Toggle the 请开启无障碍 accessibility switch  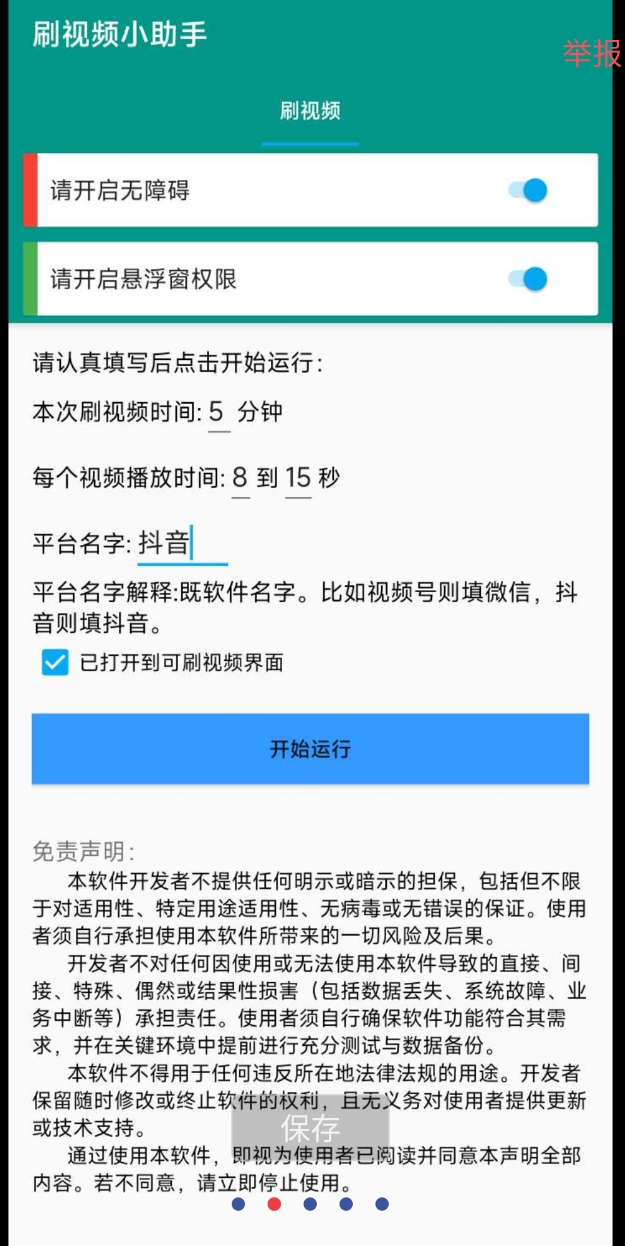click(528, 190)
